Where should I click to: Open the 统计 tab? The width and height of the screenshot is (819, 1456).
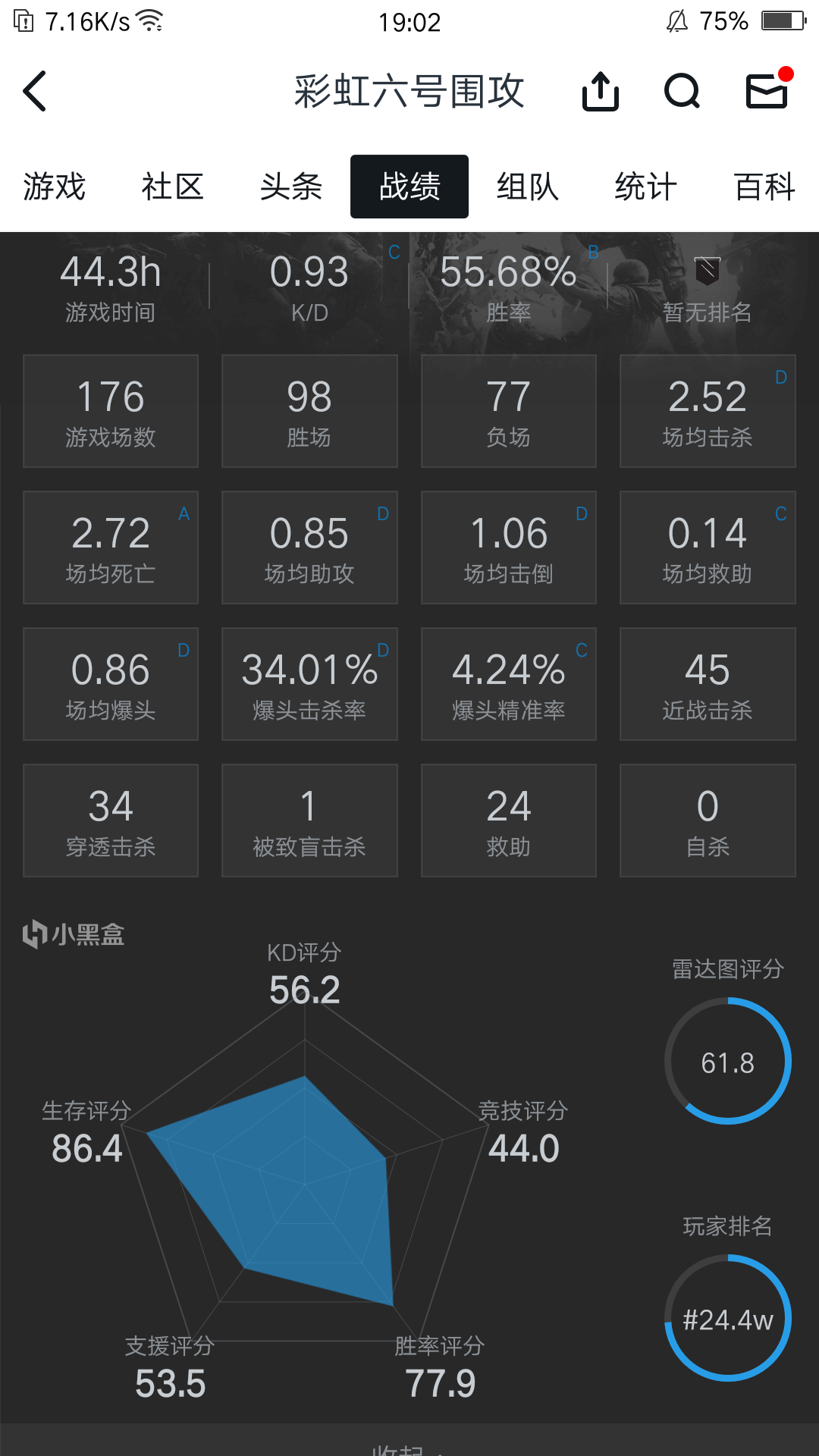click(x=644, y=187)
